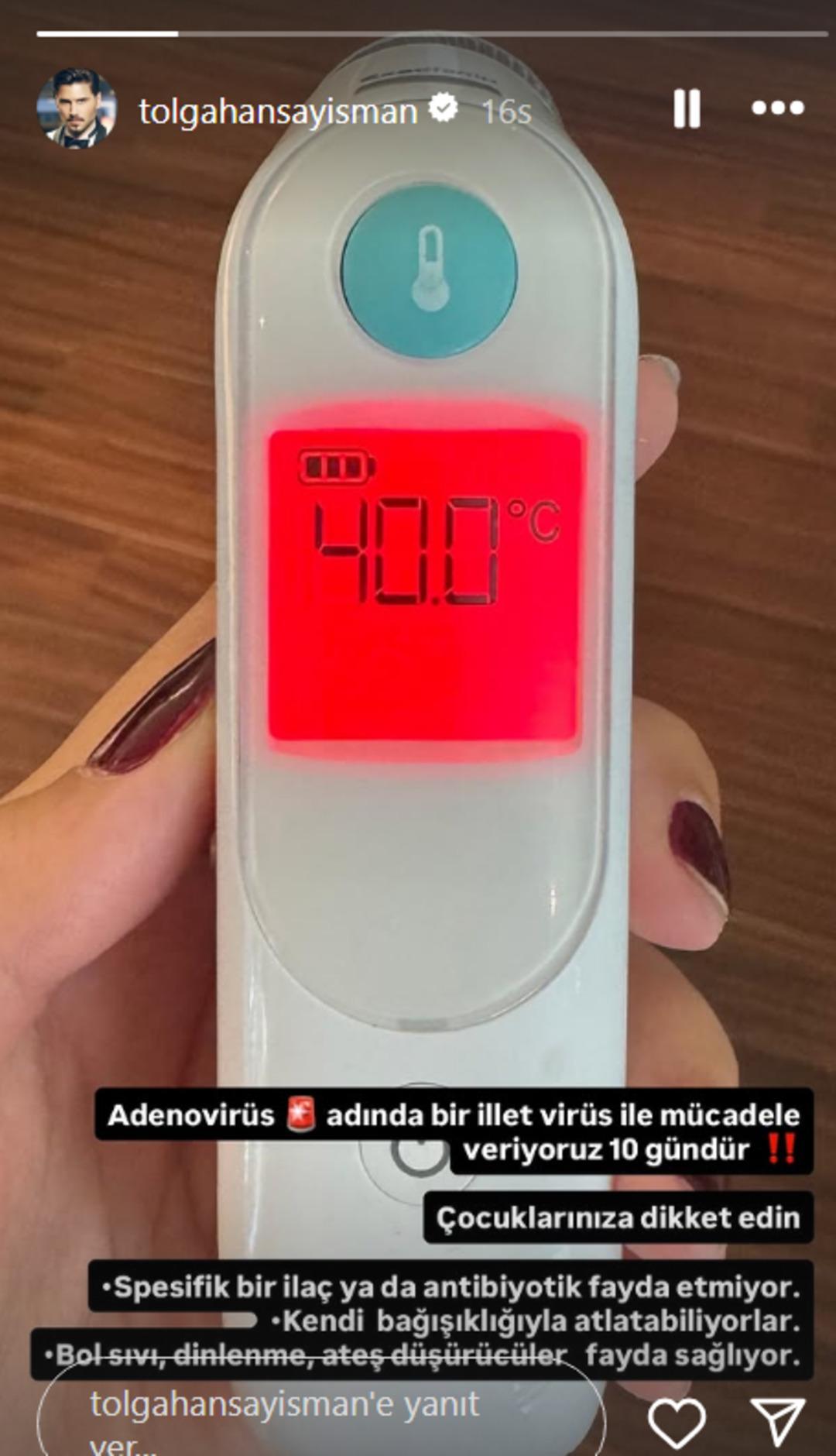Screen dimensions: 836x1456
Task: Pause the story playback
Action: pos(687,108)
